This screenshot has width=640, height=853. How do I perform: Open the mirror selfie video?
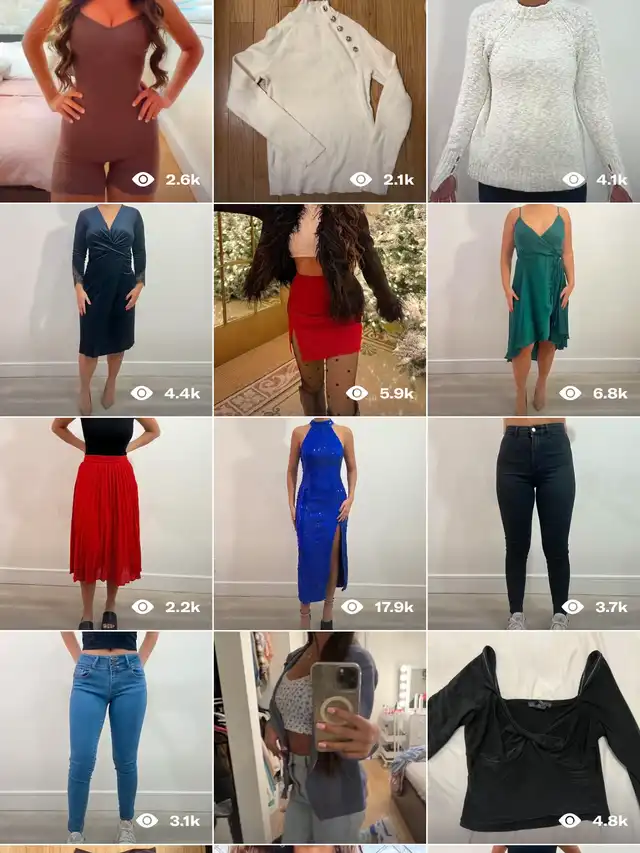click(320, 737)
